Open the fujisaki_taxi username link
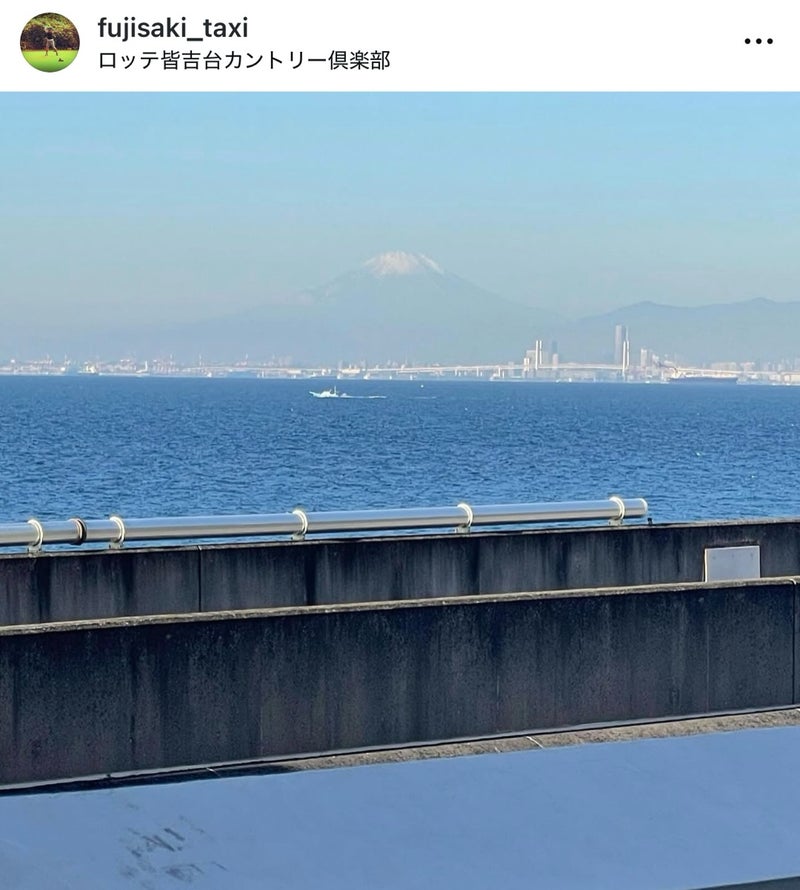Viewport: 800px width, 890px height. (173, 28)
